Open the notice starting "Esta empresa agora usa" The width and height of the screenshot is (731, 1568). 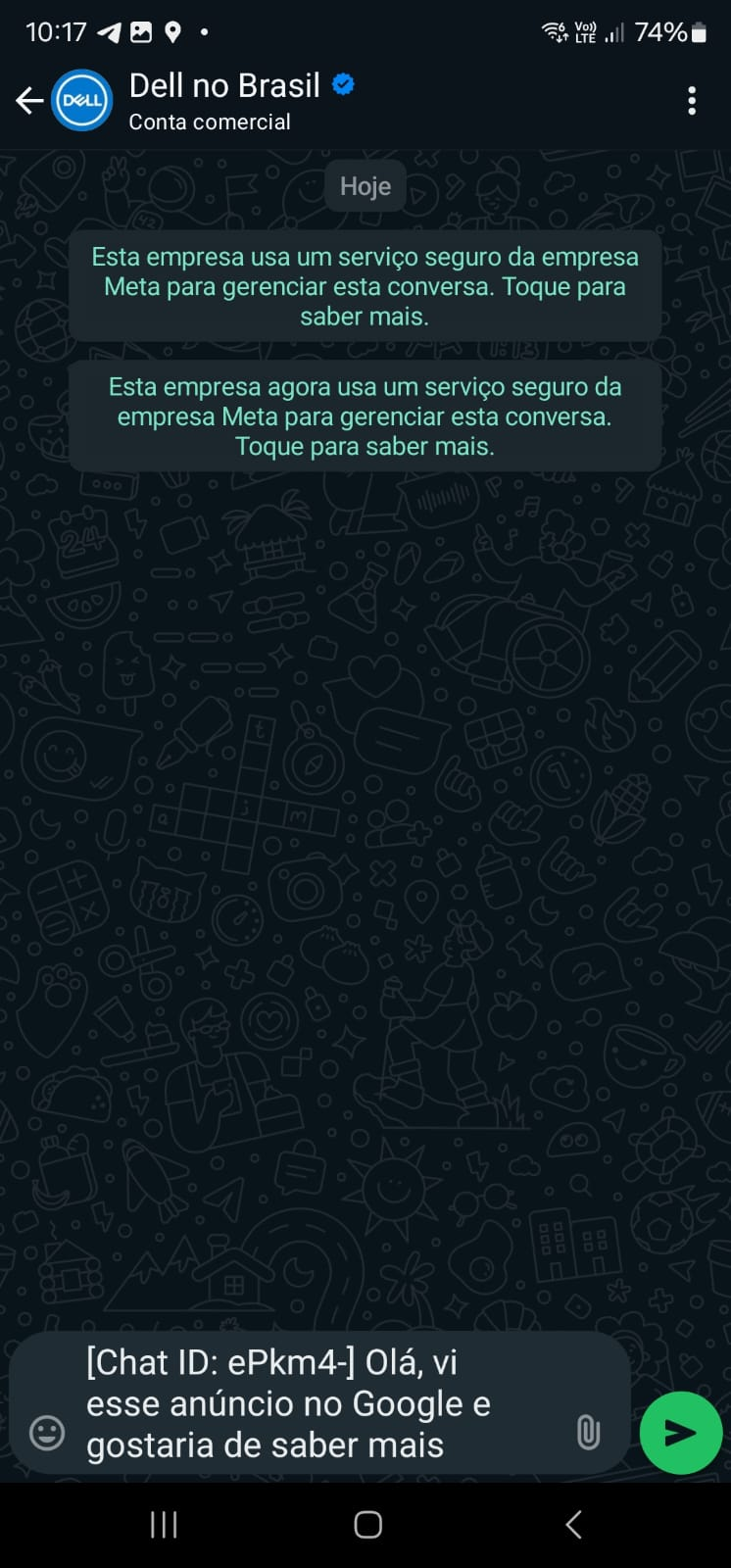tap(365, 416)
